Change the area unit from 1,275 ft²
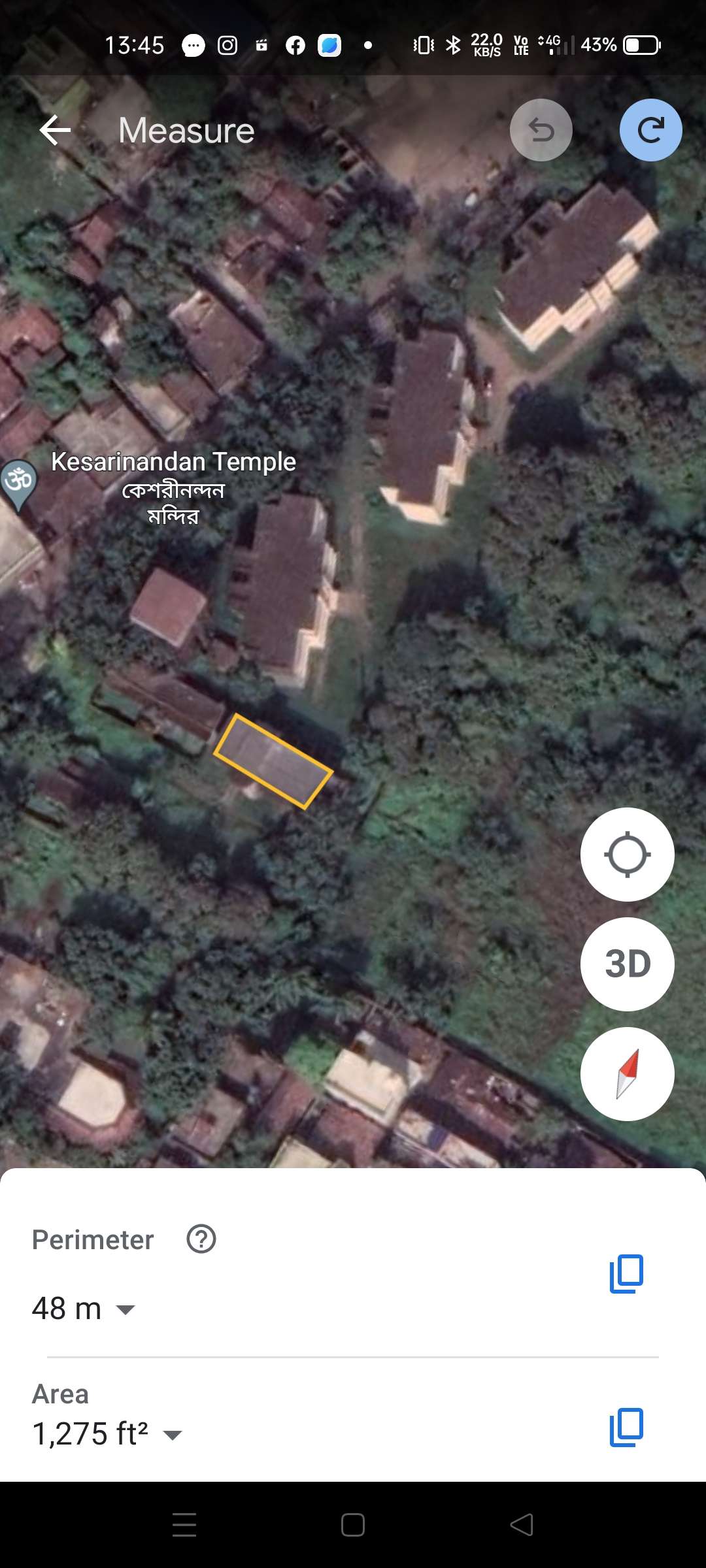Viewport: 706px width, 1568px height. (x=107, y=1434)
